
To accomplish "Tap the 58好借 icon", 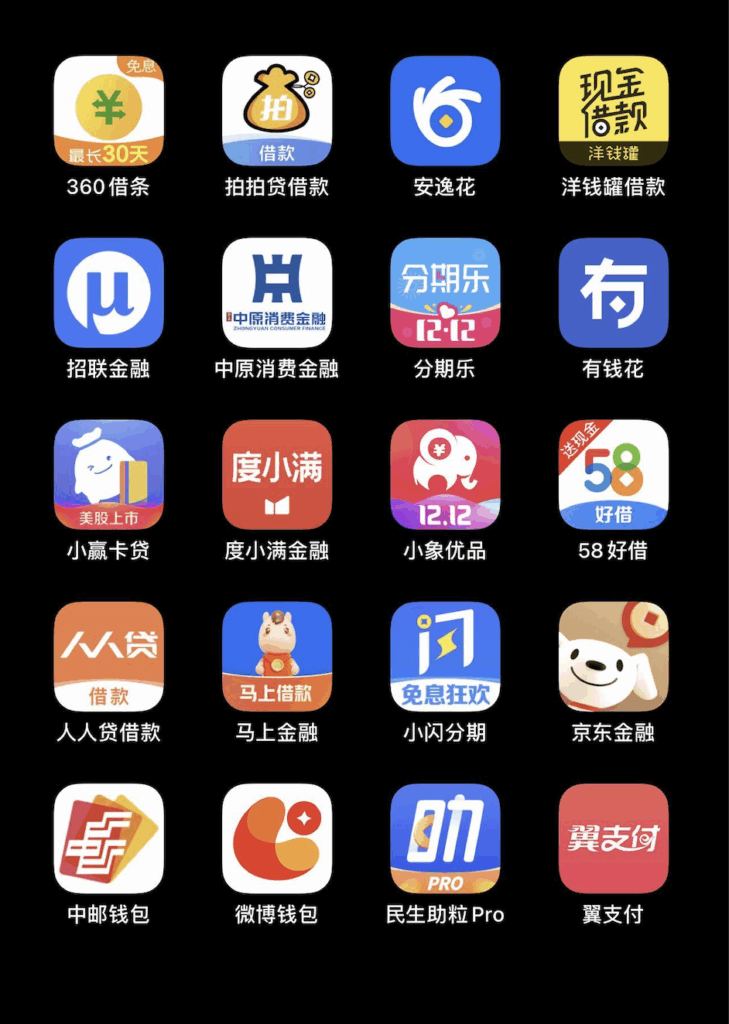I will click(x=613, y=475).
